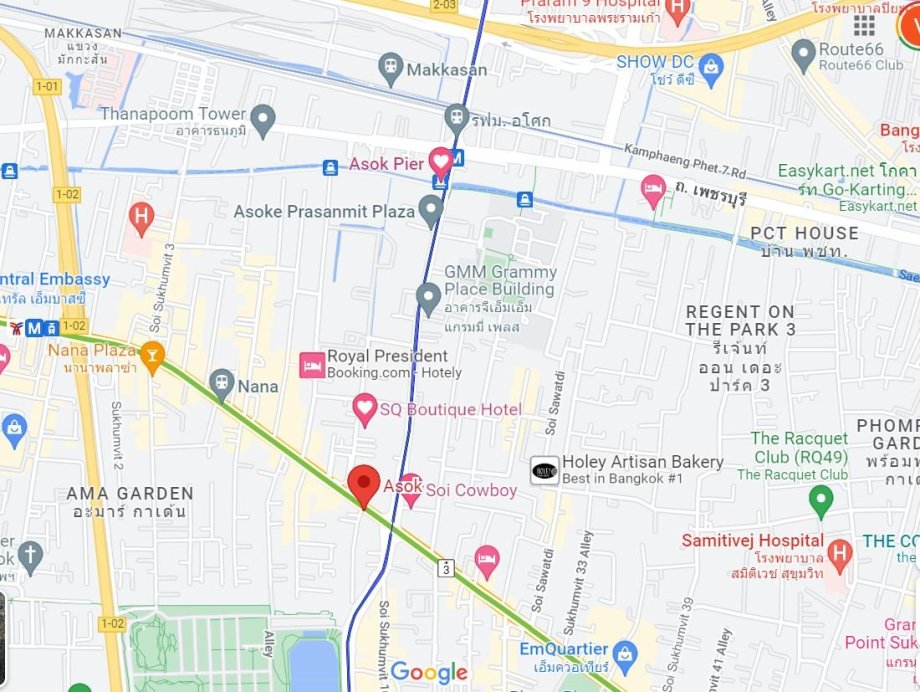Tap Soi Cowboy marker
The width and height of the screenshot is (920, 692).
(411, 490)
